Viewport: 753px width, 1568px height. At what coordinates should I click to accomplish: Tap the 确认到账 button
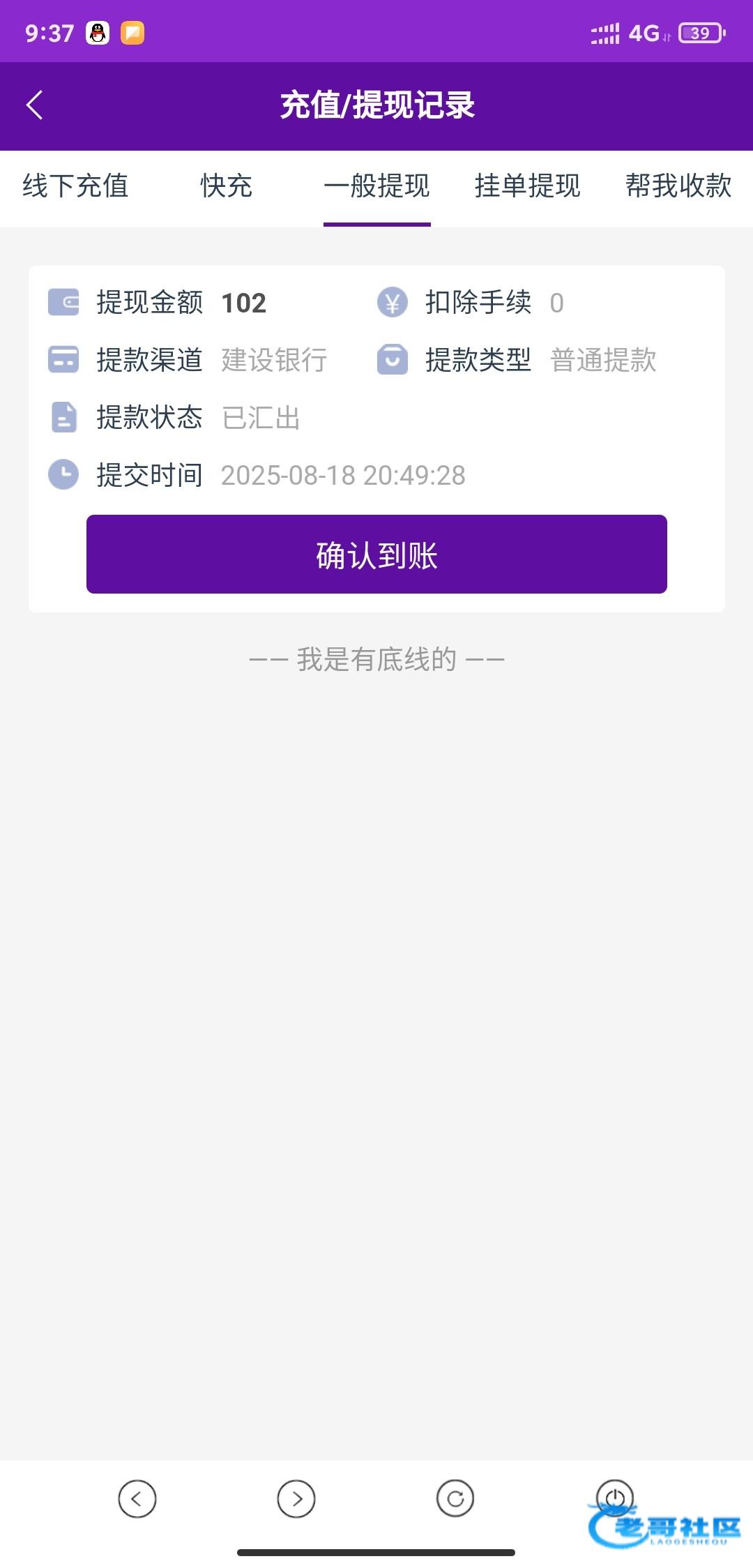coord(376,555)
